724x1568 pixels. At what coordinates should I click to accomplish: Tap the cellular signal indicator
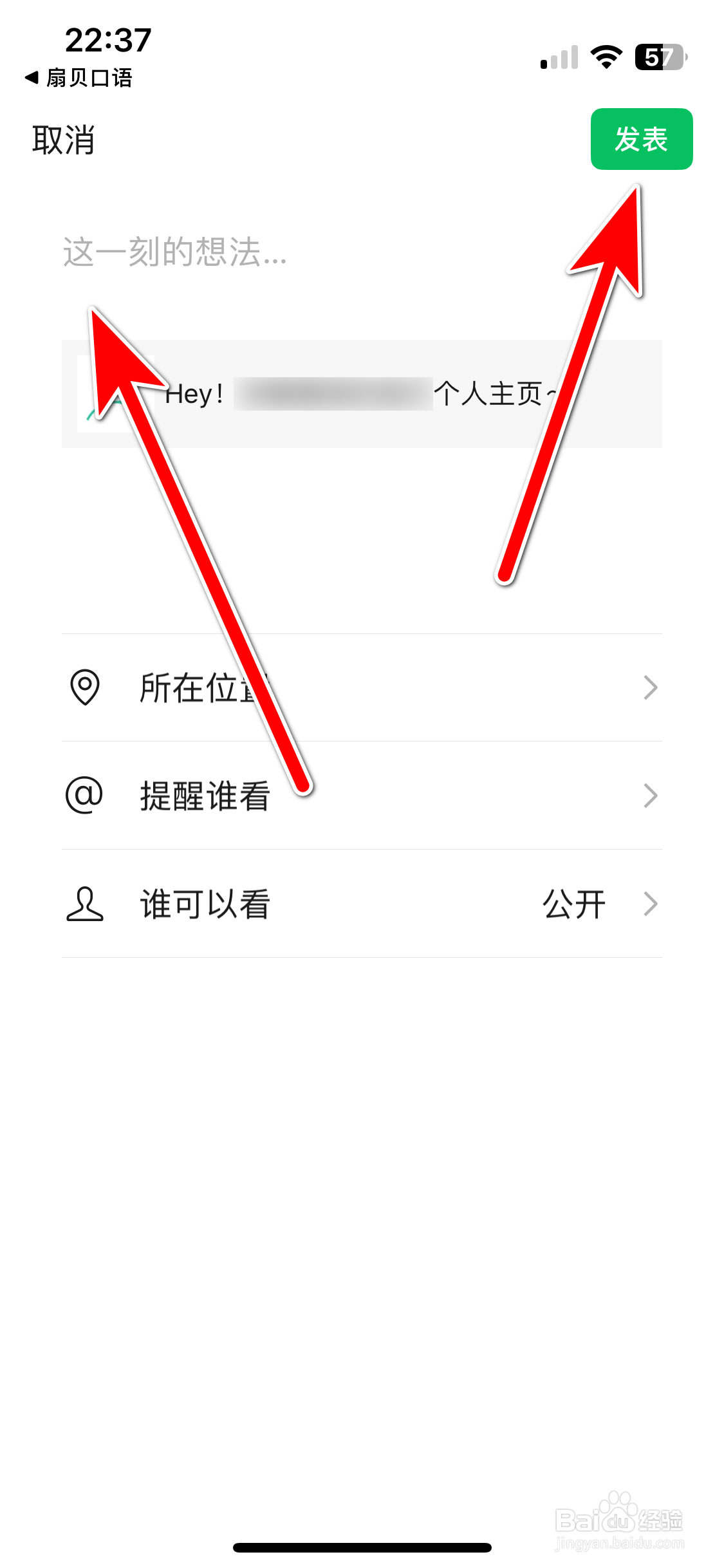coord(559,58)
